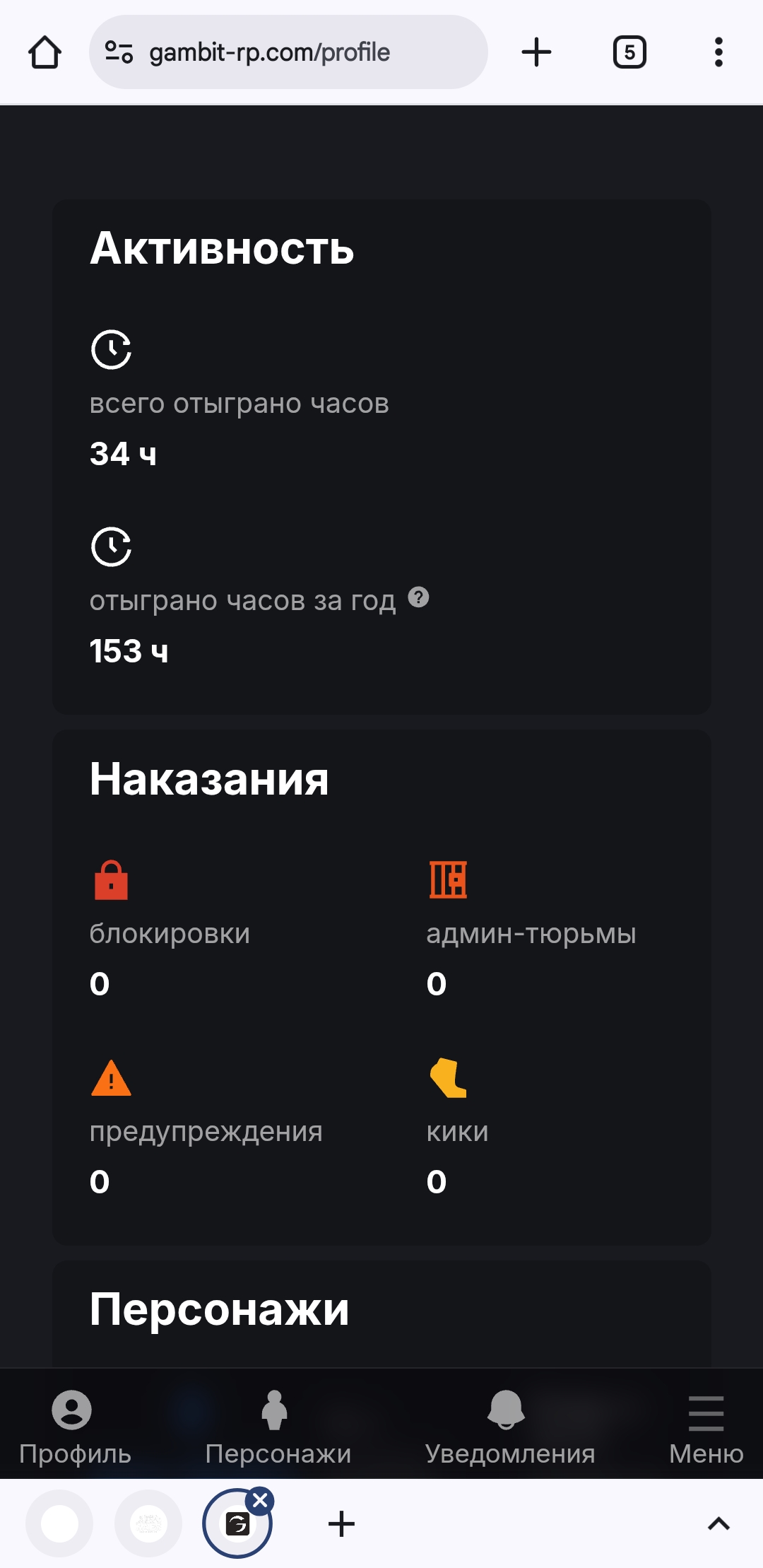Image resolution: width=763 pixels, height=1568 pixels.
Task: Open a new browser tab
Action: point(536,52)
